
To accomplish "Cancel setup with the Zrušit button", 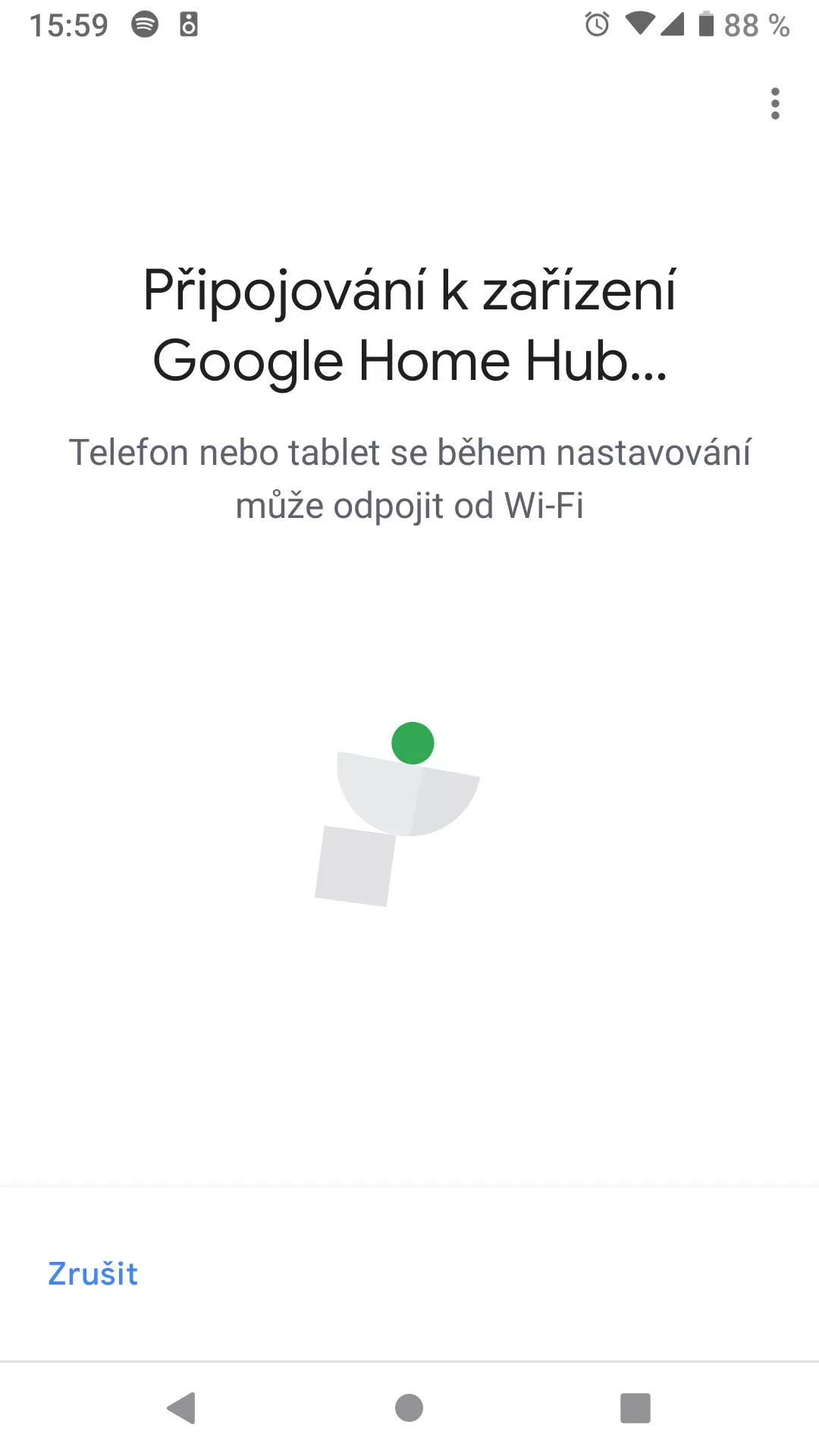I will 93,1273.
